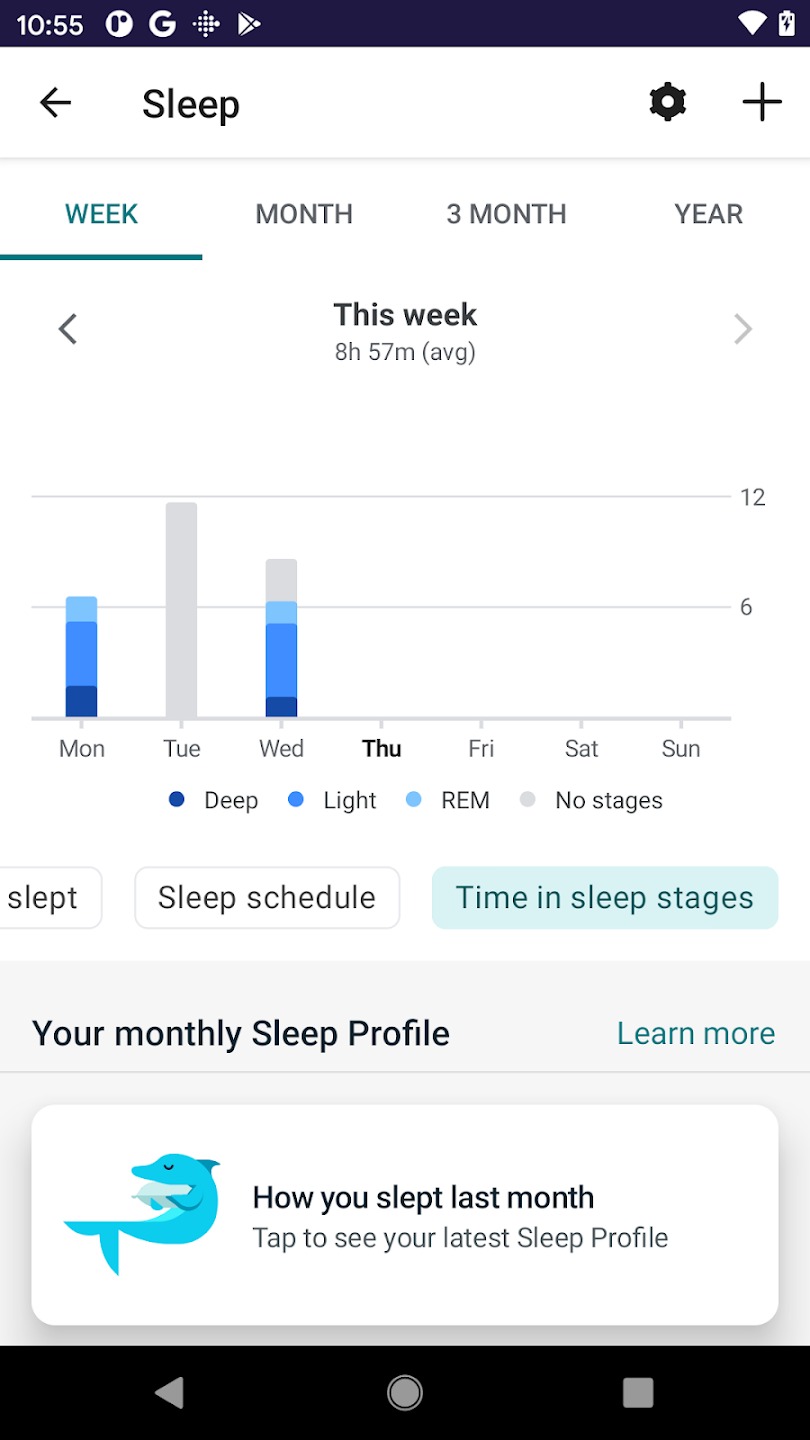
Task: Tap Wednesday's sleep bar in the chart
Action: (x=281, y=640)
